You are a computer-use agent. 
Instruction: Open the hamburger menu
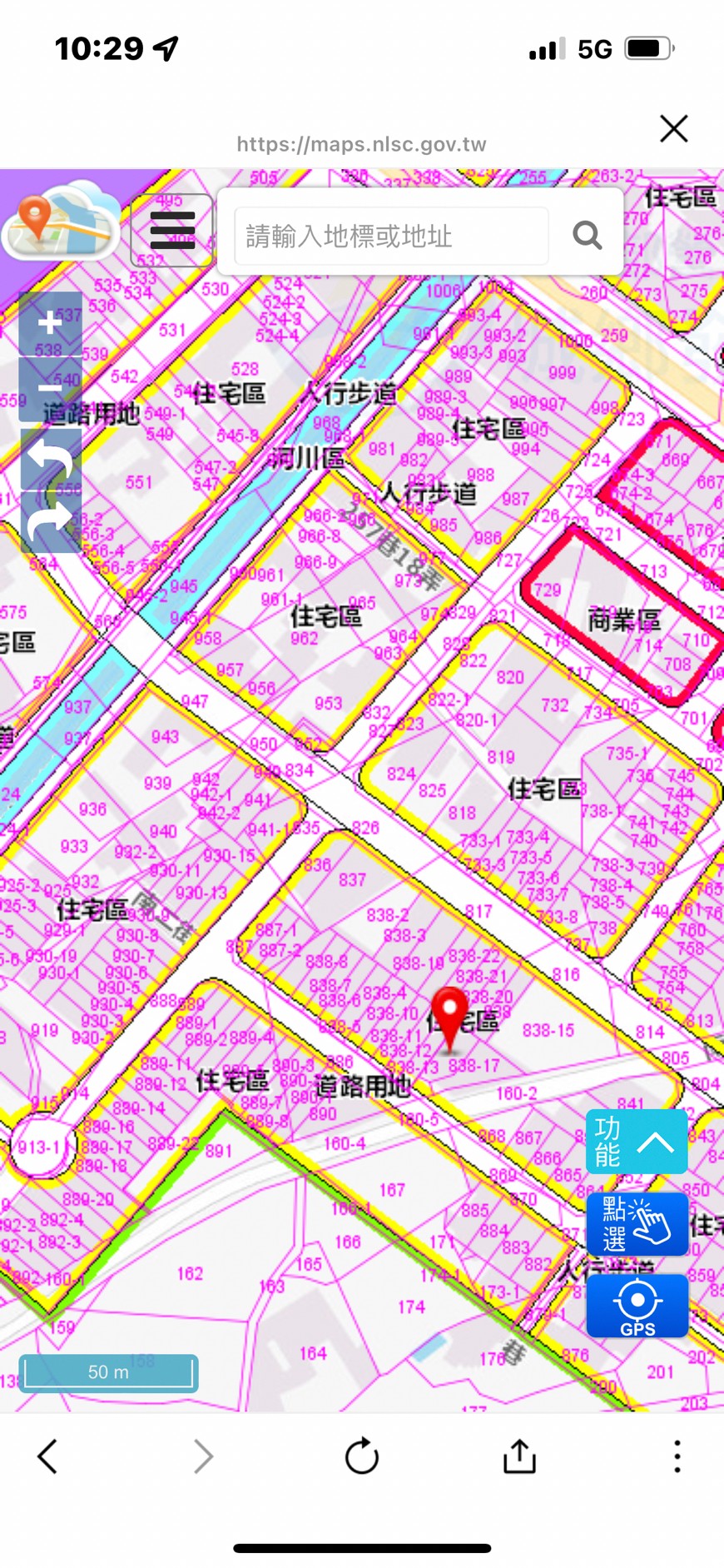pyautogui.click(x=172, y=231)
